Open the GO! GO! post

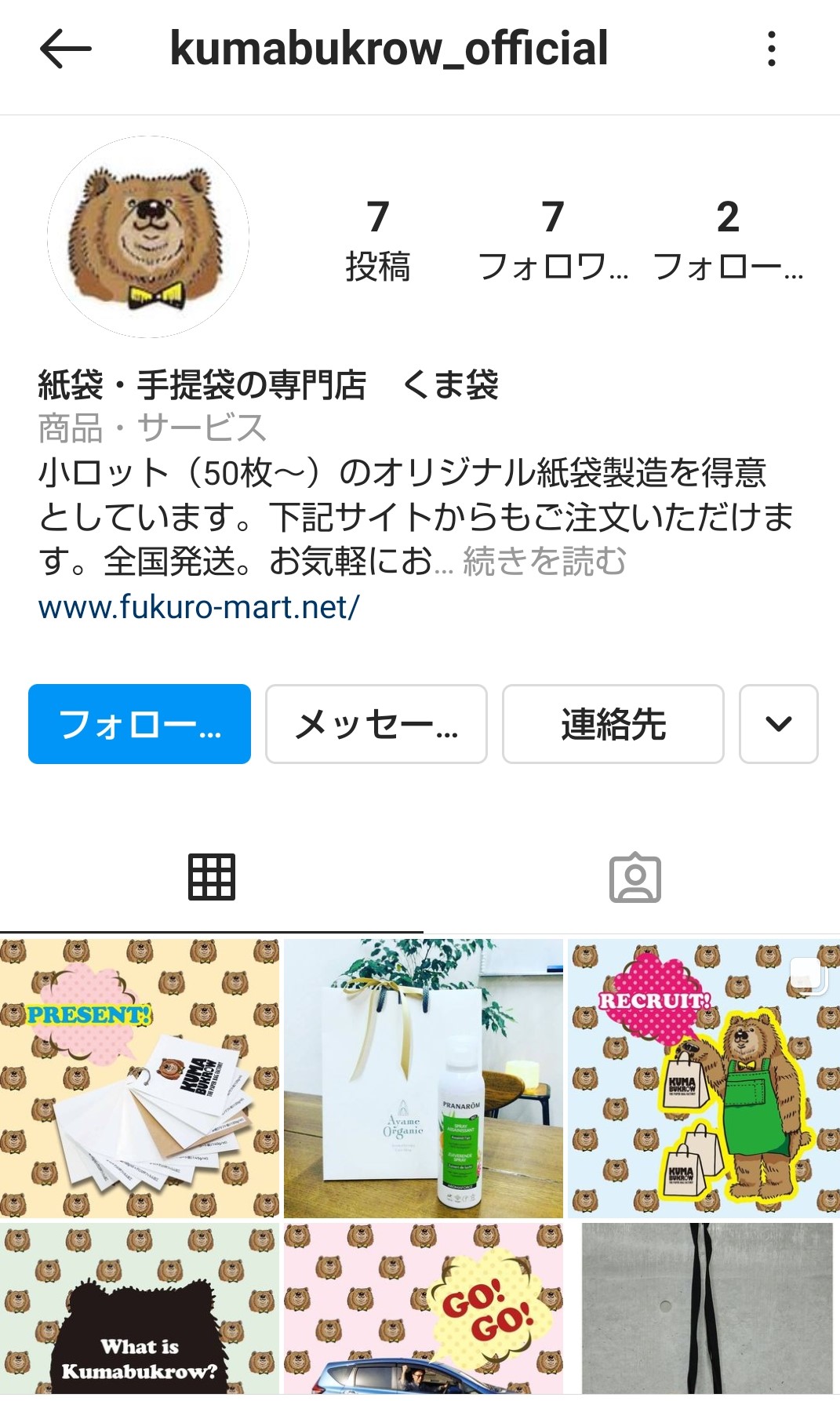[424, 1308]
